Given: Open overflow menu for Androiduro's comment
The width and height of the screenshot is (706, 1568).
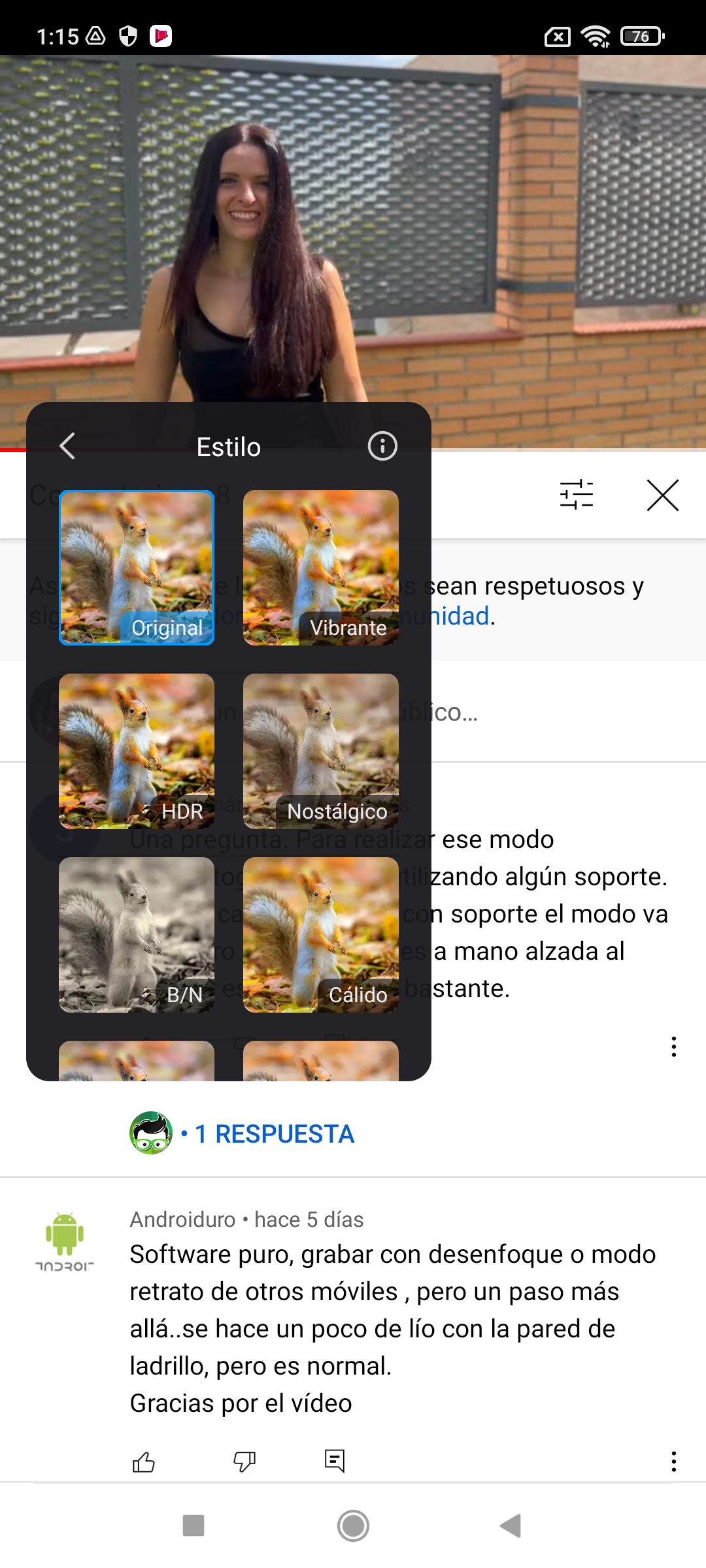Looking at the screenshot, I should [673, 1461].
